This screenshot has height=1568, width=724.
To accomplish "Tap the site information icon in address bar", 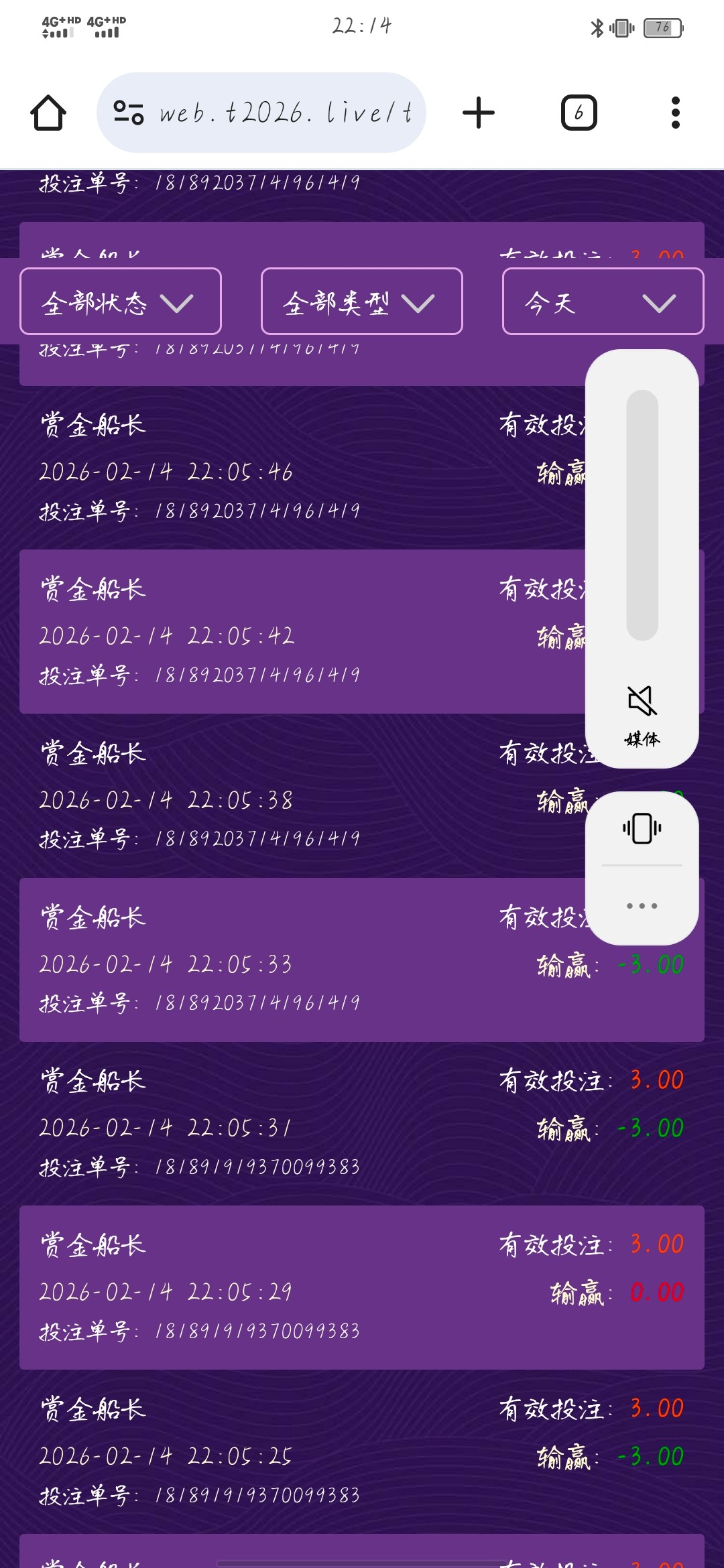I will [129, 113].
